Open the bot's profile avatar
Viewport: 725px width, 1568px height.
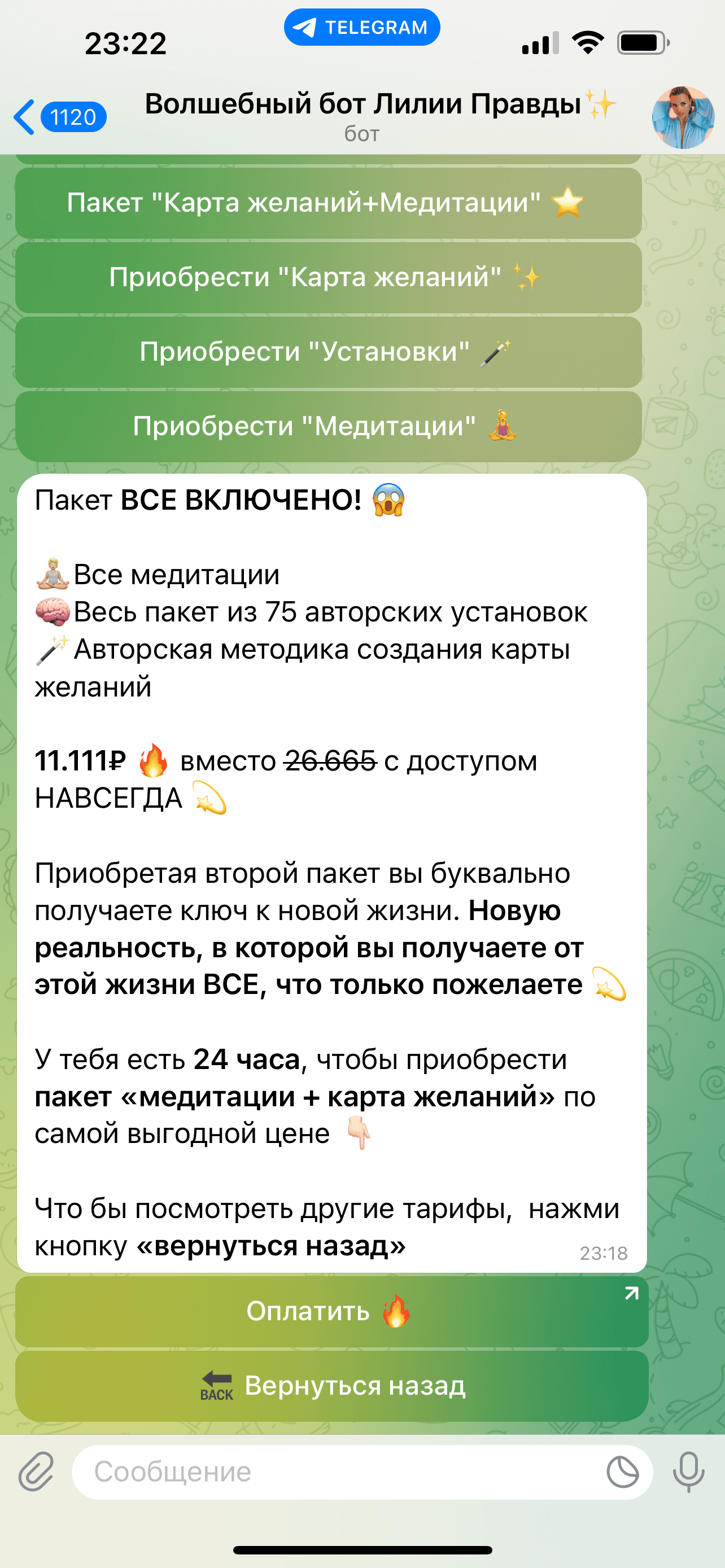point(683,117)
